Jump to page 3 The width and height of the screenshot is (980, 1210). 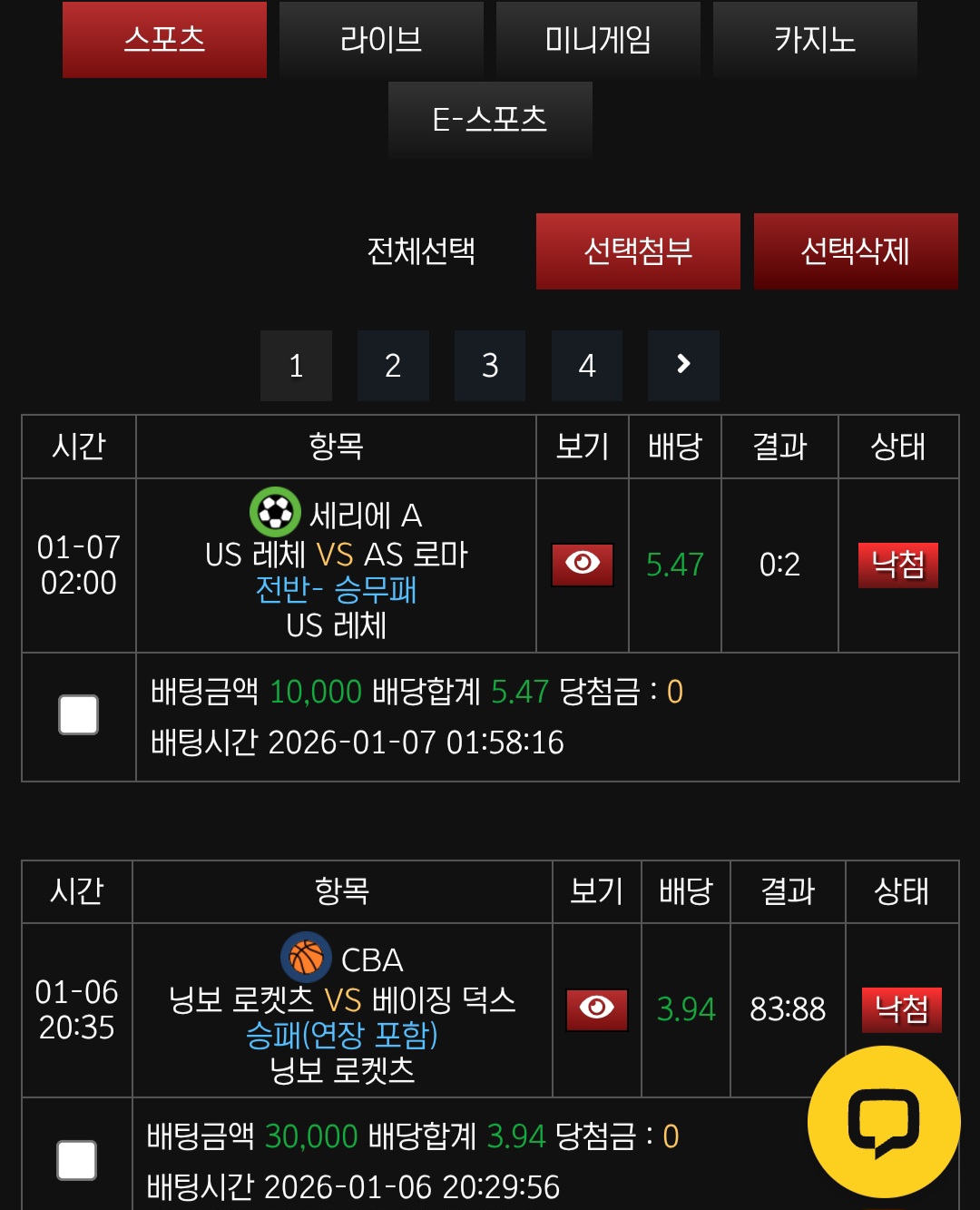pyautogui.click(x=490, y=366)
